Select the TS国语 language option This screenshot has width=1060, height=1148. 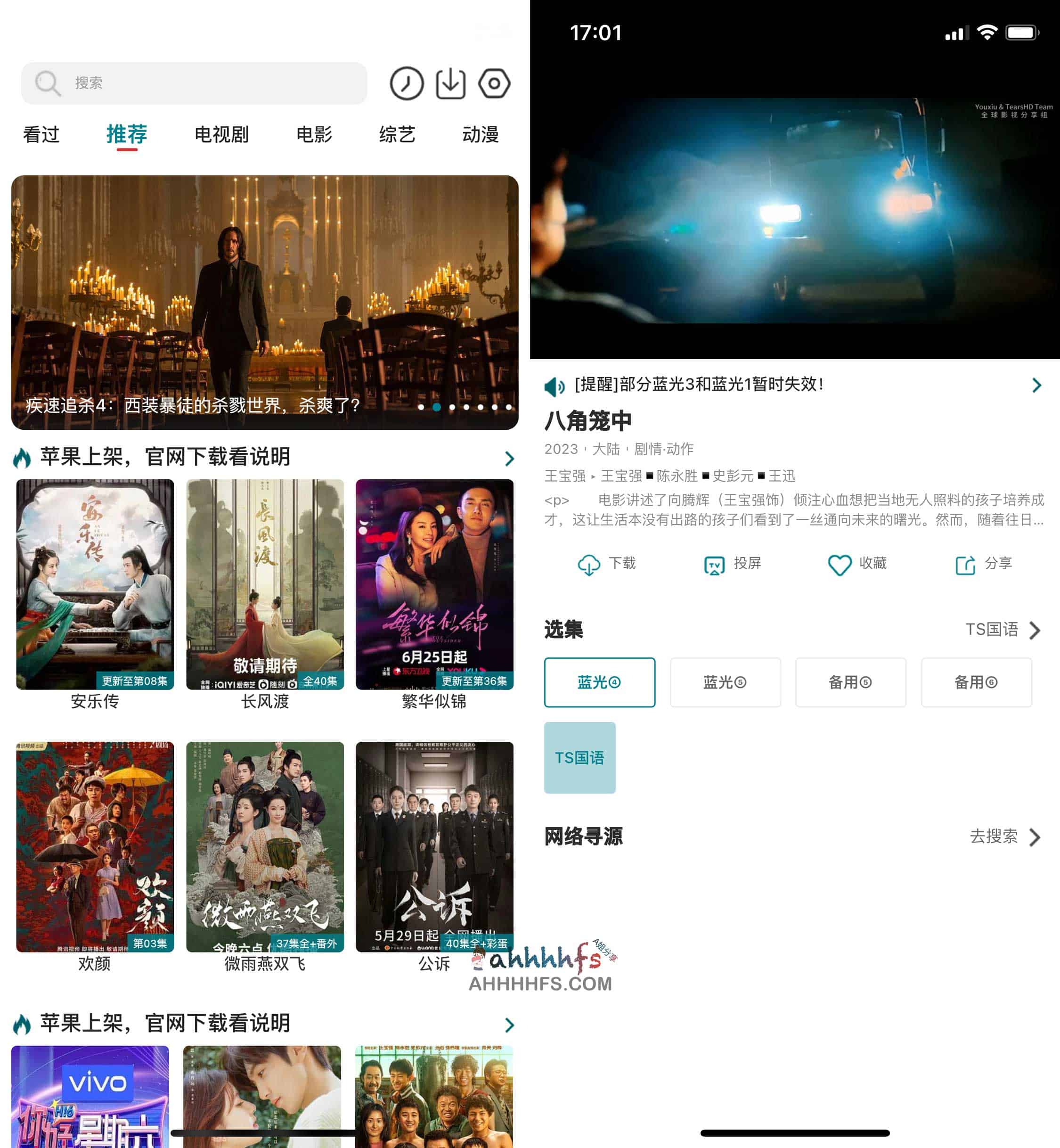(x=580, y=757)
